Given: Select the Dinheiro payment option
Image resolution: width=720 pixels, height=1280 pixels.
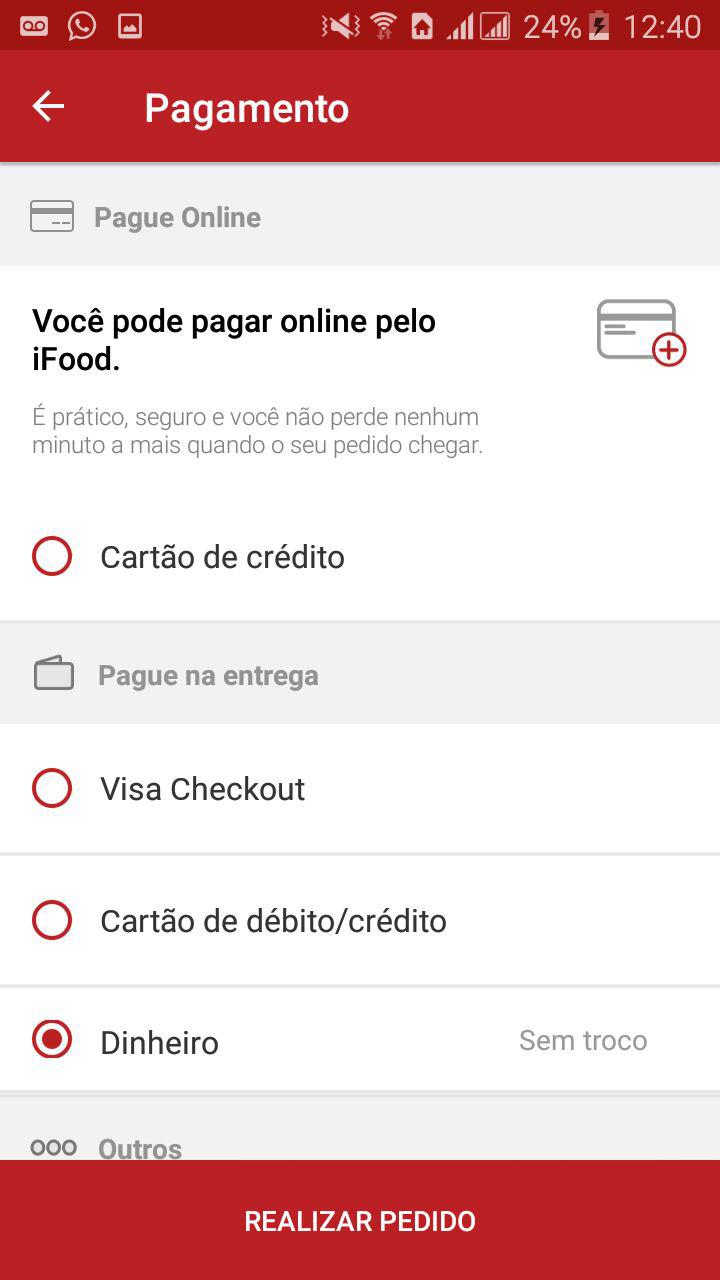Looking at the screenshot, I should 360,1041.
